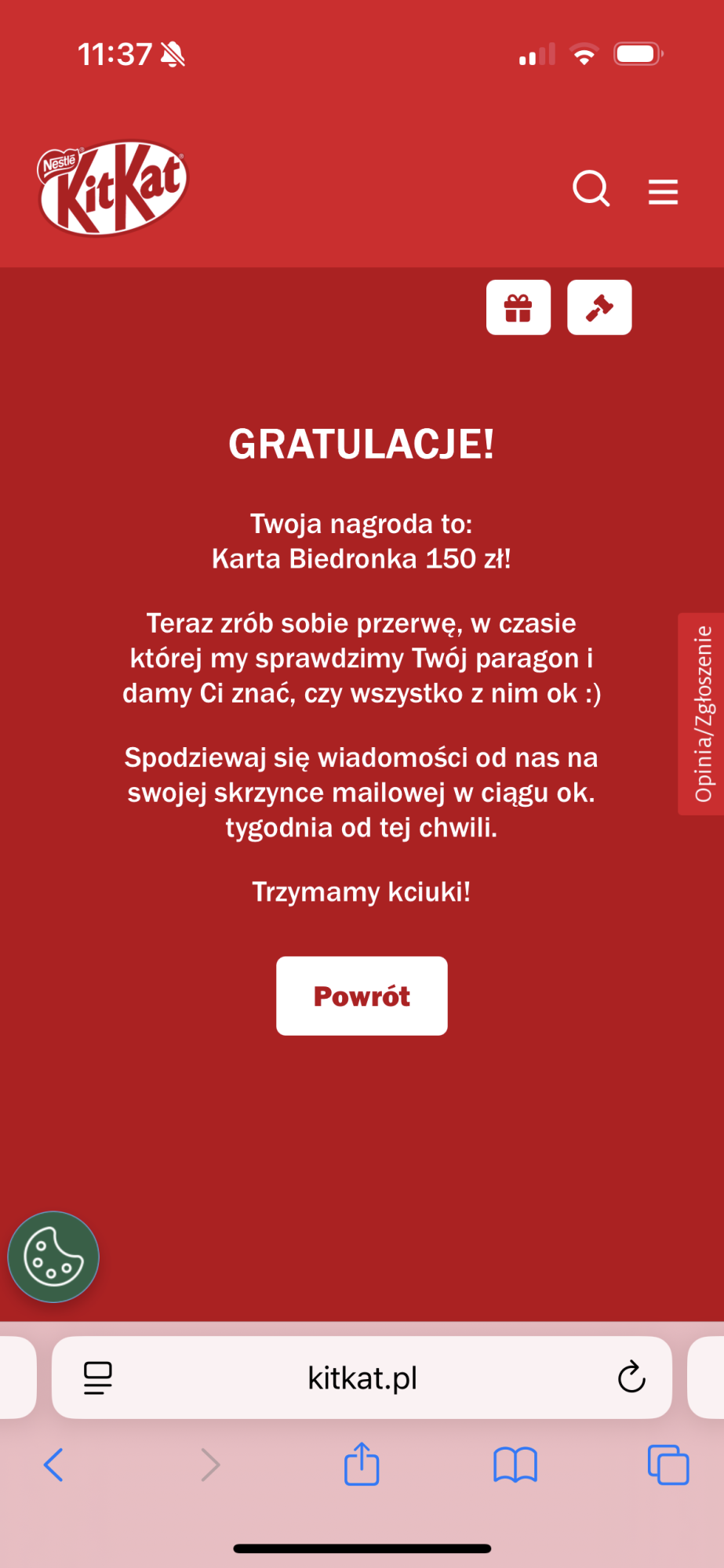Viewport: 724px width, 1568px height.
Task: Open the site search magnifier
Action: (591, 189)
